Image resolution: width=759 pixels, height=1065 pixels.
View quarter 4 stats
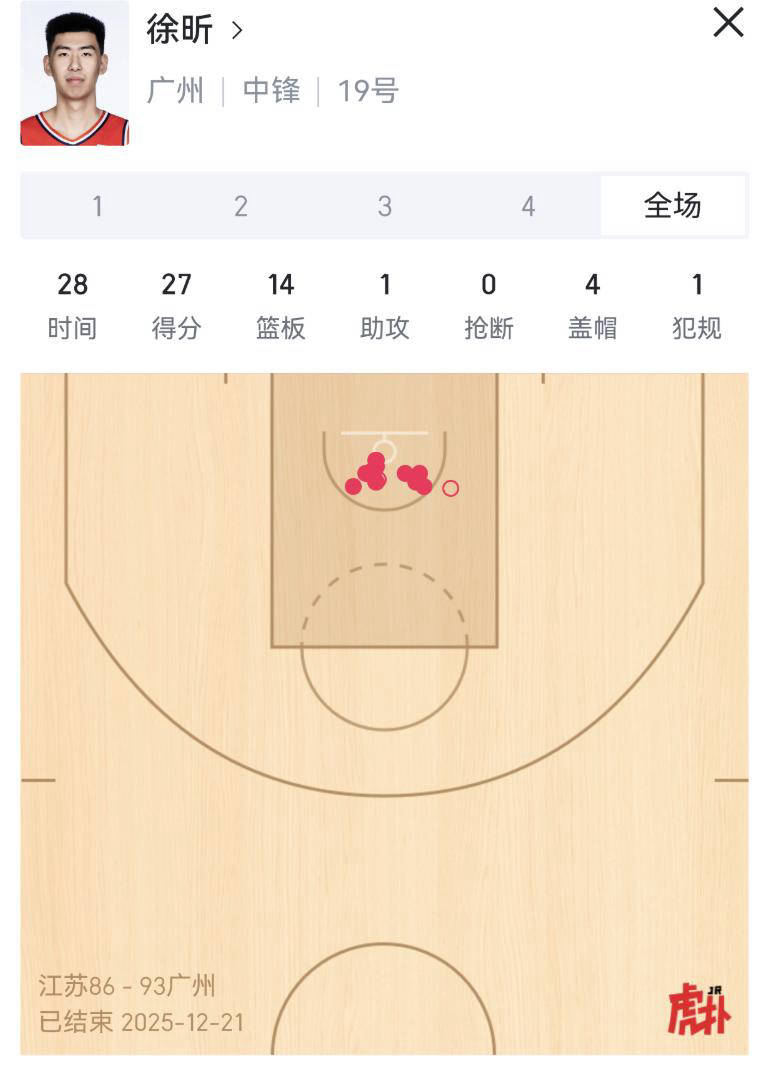click(528, 206)
